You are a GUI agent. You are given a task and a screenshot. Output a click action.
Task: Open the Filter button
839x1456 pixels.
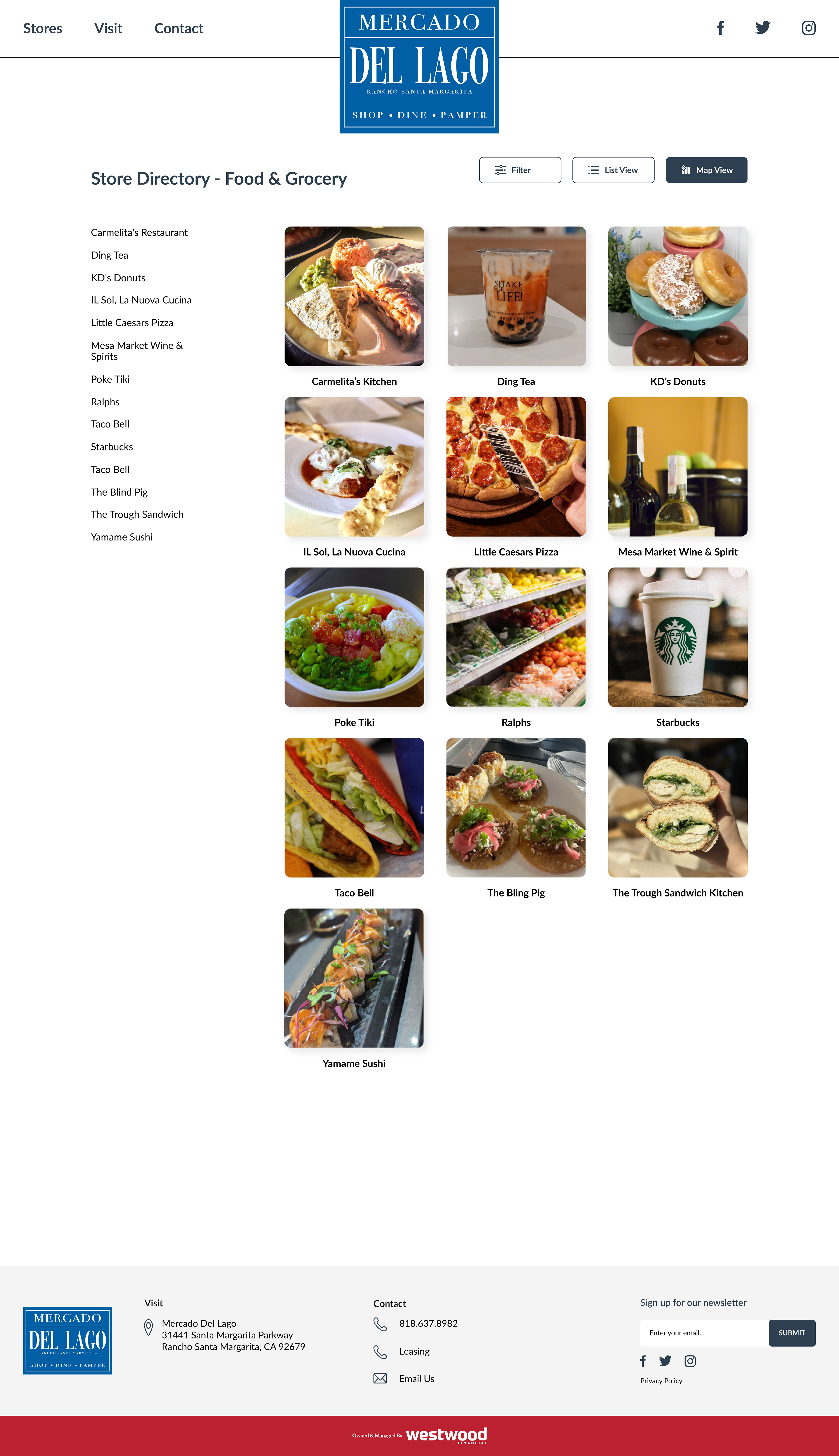(x=520, y=170)
